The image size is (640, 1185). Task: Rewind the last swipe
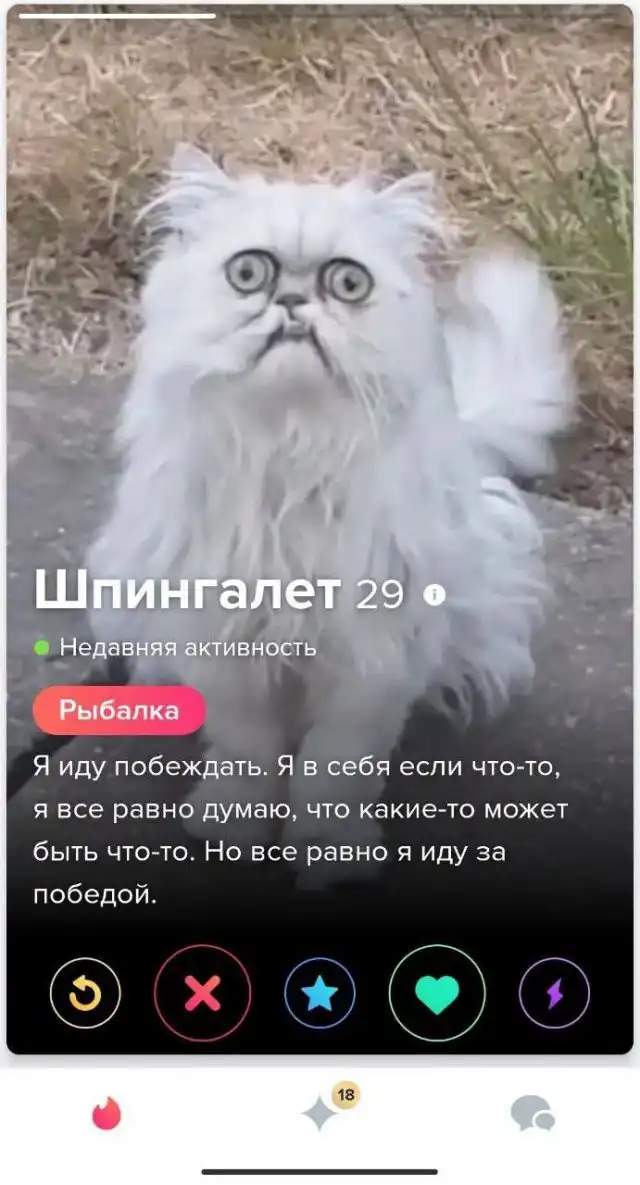[x=85, y=993]
